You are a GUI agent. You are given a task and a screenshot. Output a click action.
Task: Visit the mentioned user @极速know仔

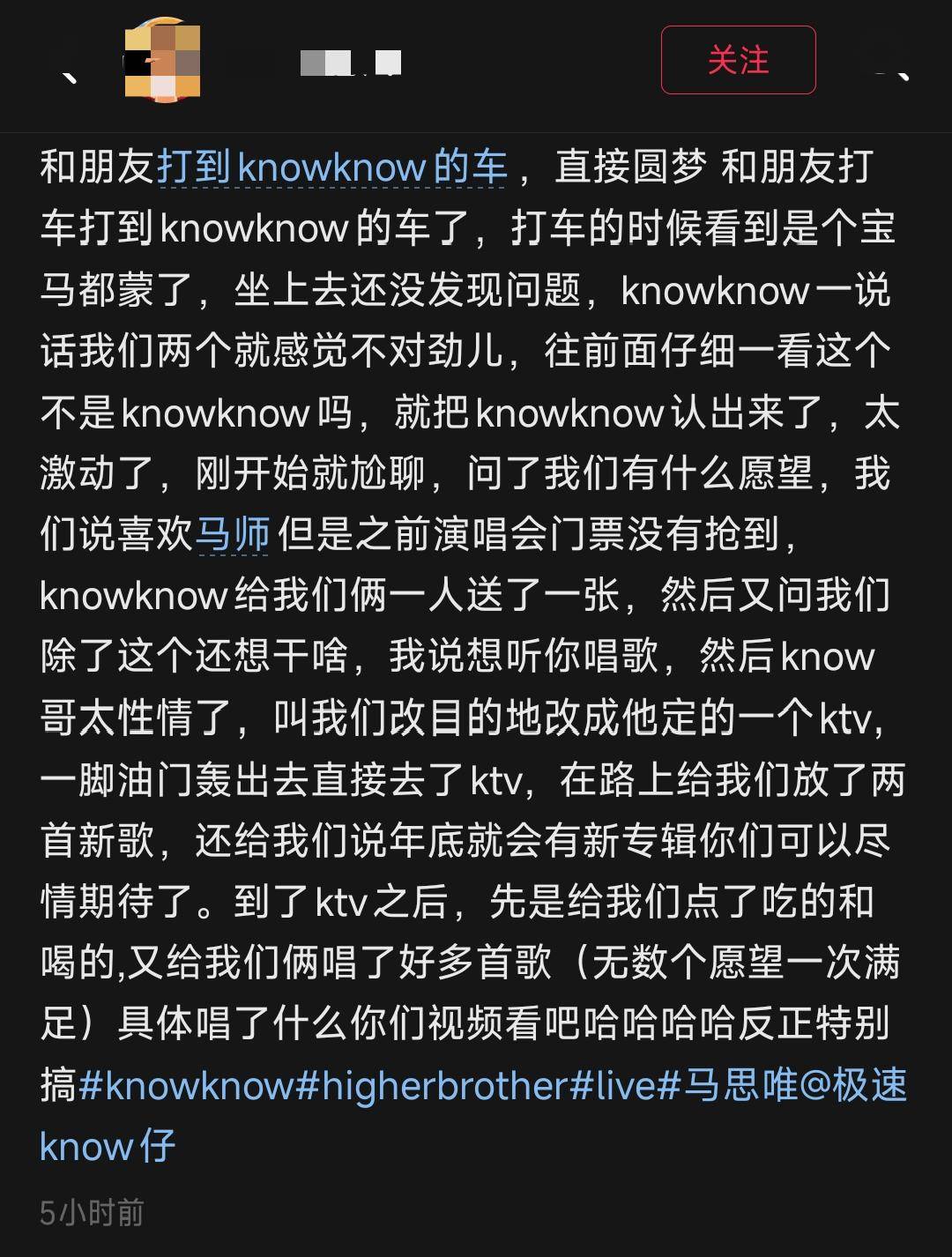(x=853, y=1086)
